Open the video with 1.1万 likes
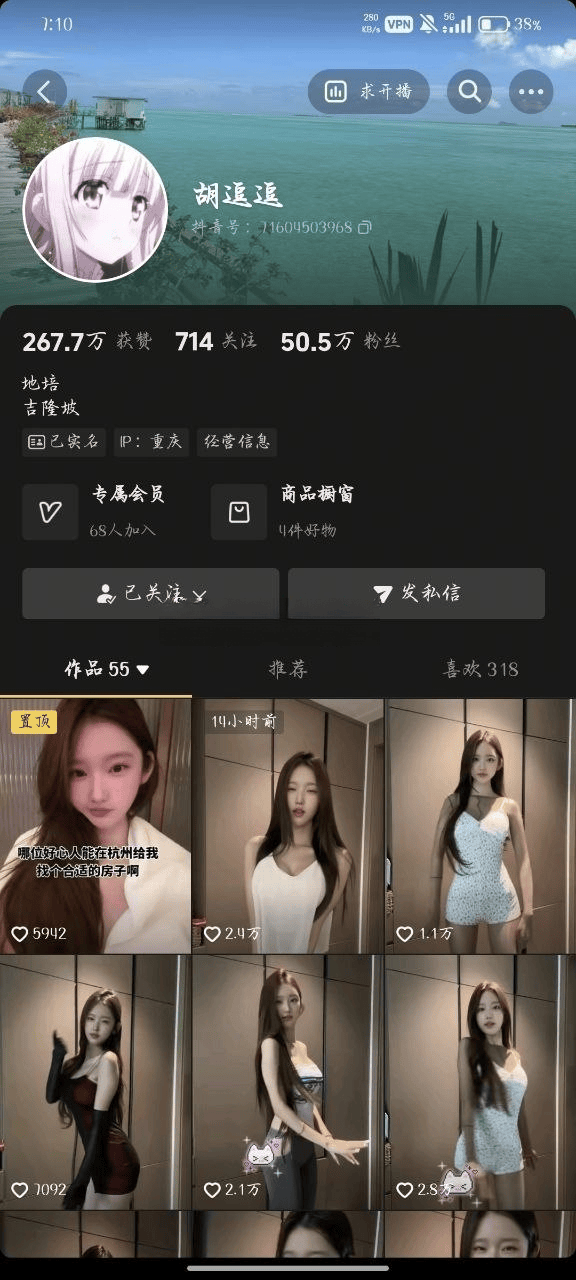This screenshot has width=576, height=1280. [x=481, y=826]
